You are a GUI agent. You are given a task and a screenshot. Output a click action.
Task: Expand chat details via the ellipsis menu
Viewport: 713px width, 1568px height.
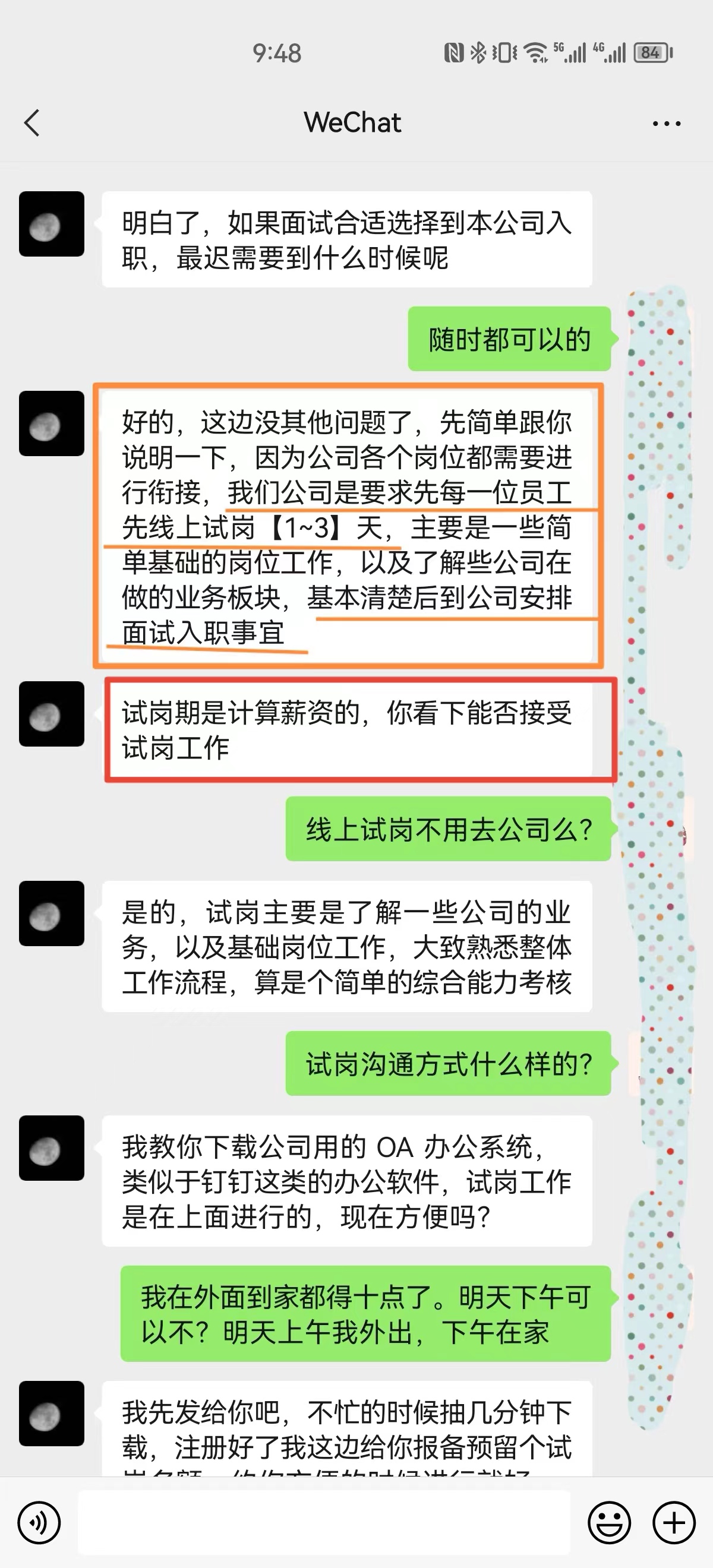[665, 123]
